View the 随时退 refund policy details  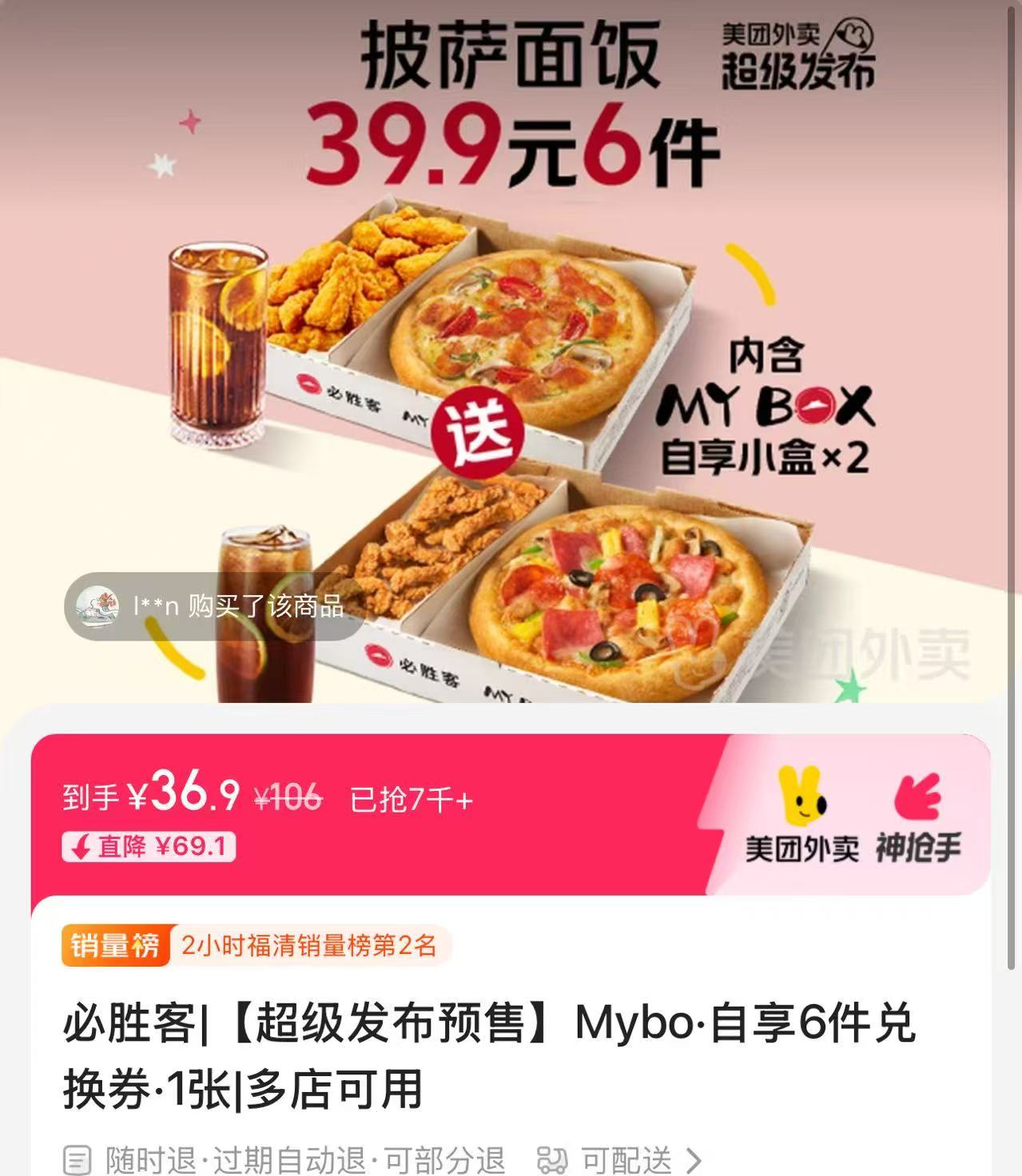[284, 1159]
